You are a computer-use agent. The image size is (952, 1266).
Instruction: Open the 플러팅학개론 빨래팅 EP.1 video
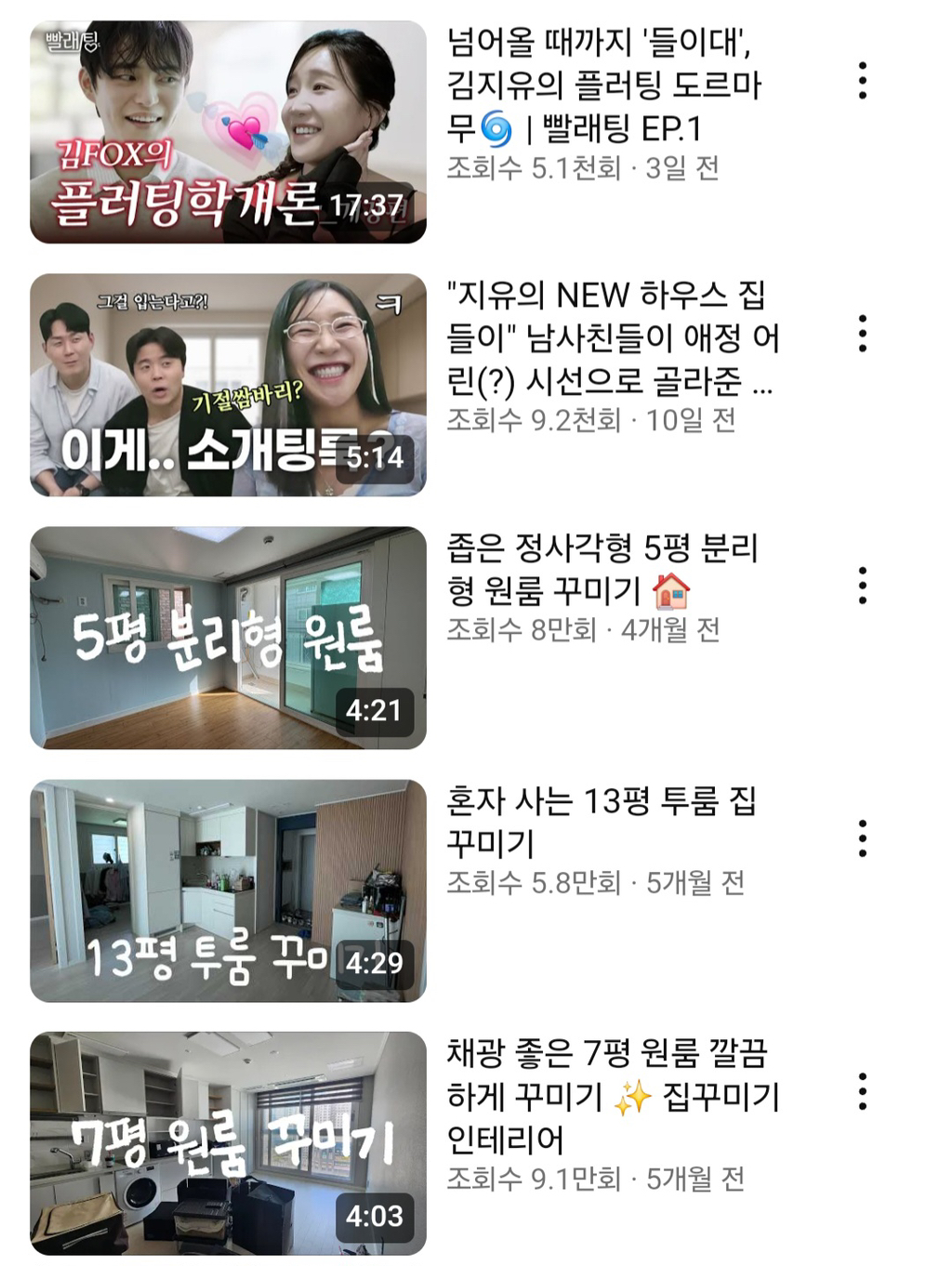click(x=228, y=132)
